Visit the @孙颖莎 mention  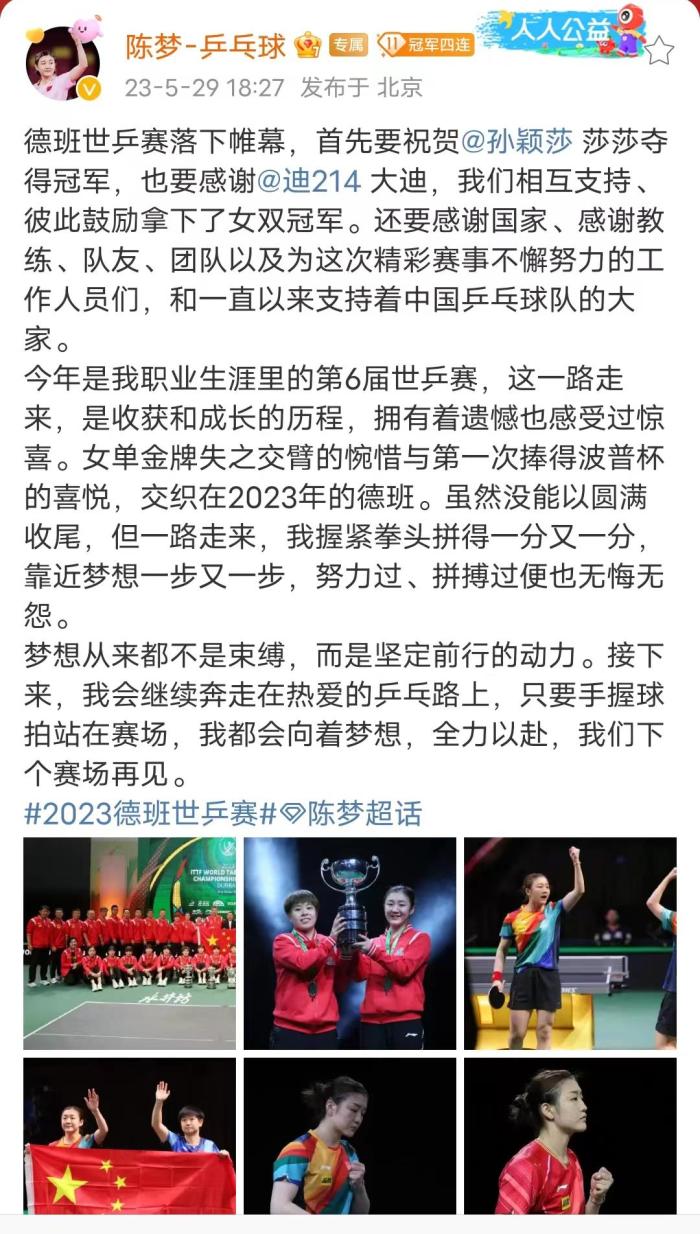[518, 142]
